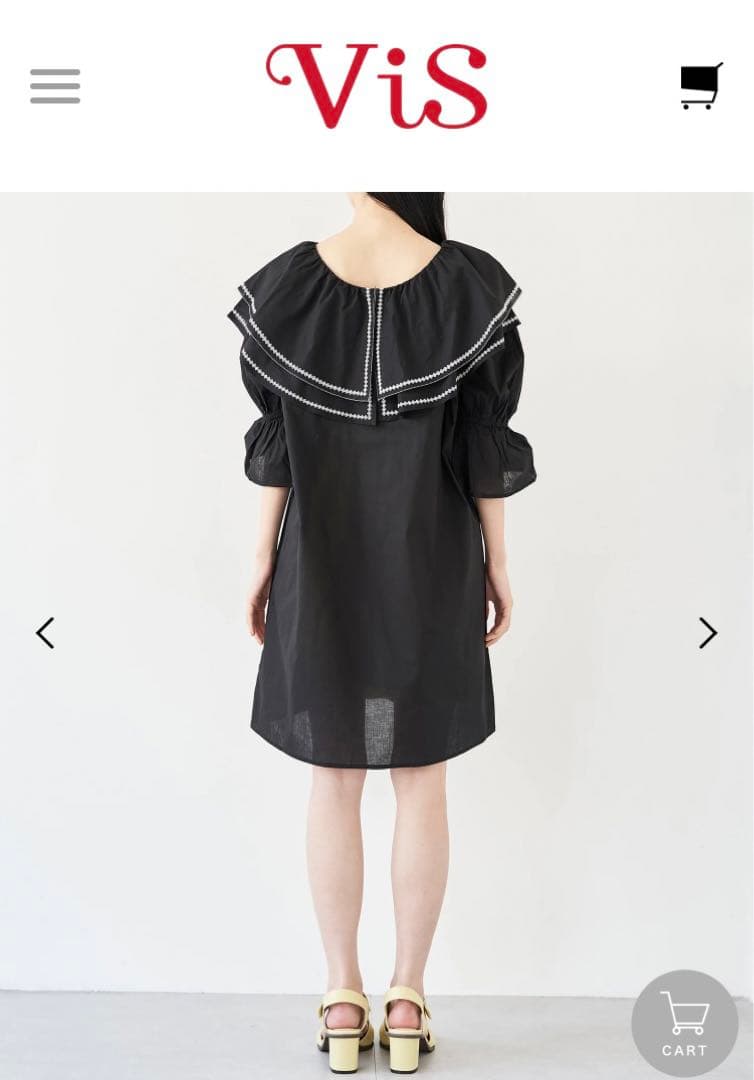Show the previous product image
The image size is (754, 1080).
pyautogui.click(x=45, y=633)
